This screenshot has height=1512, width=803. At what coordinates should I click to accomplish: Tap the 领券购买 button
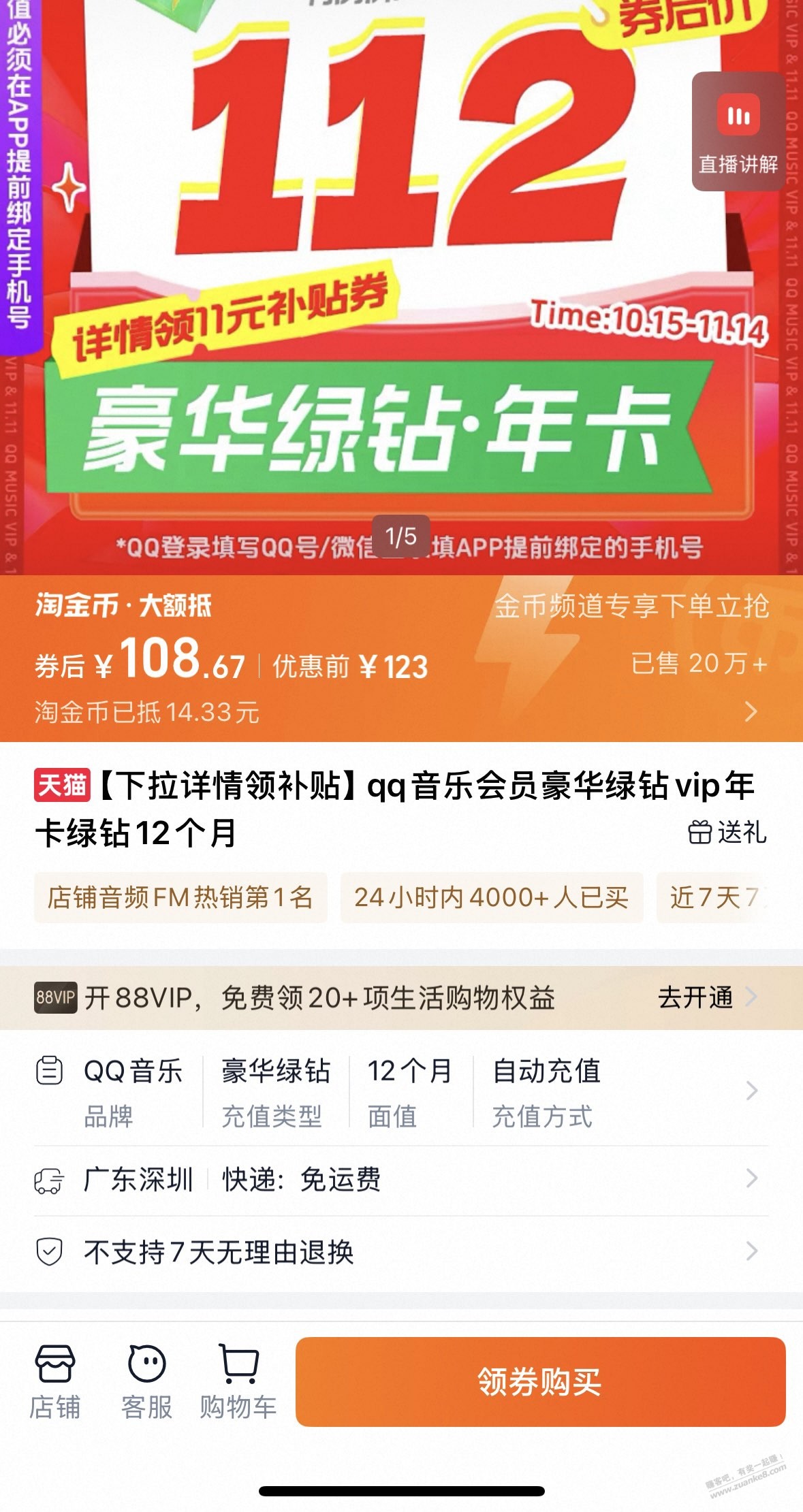pyautogui.click(x=540, y=1381)
